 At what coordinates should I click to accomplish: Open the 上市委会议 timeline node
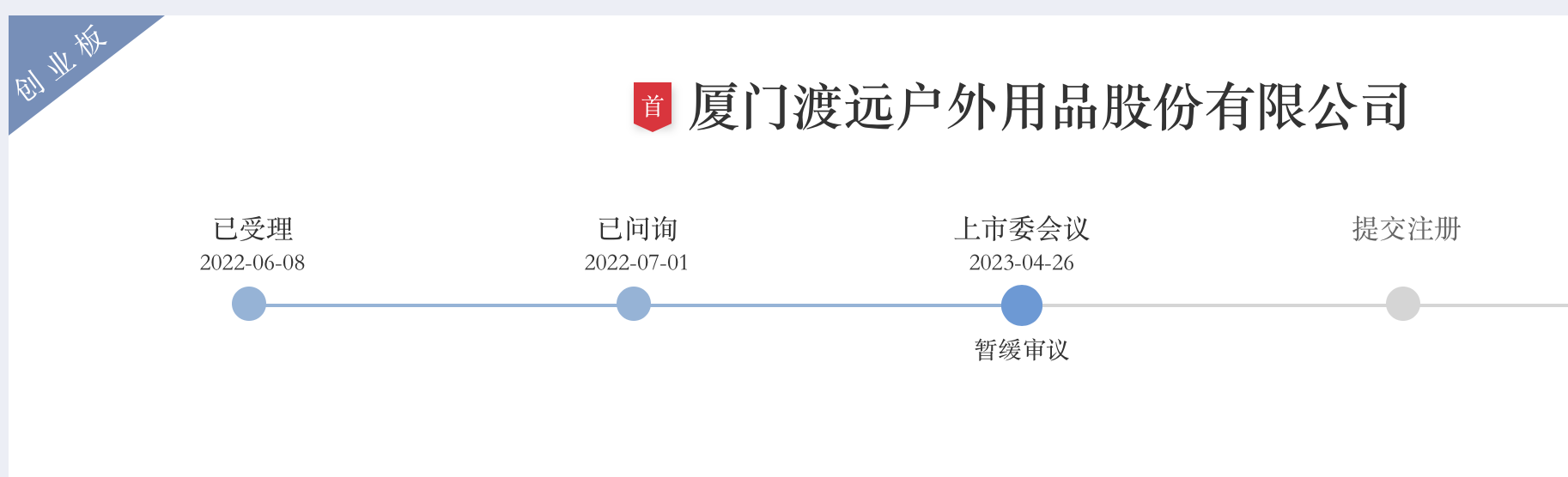pos(1022,305)
